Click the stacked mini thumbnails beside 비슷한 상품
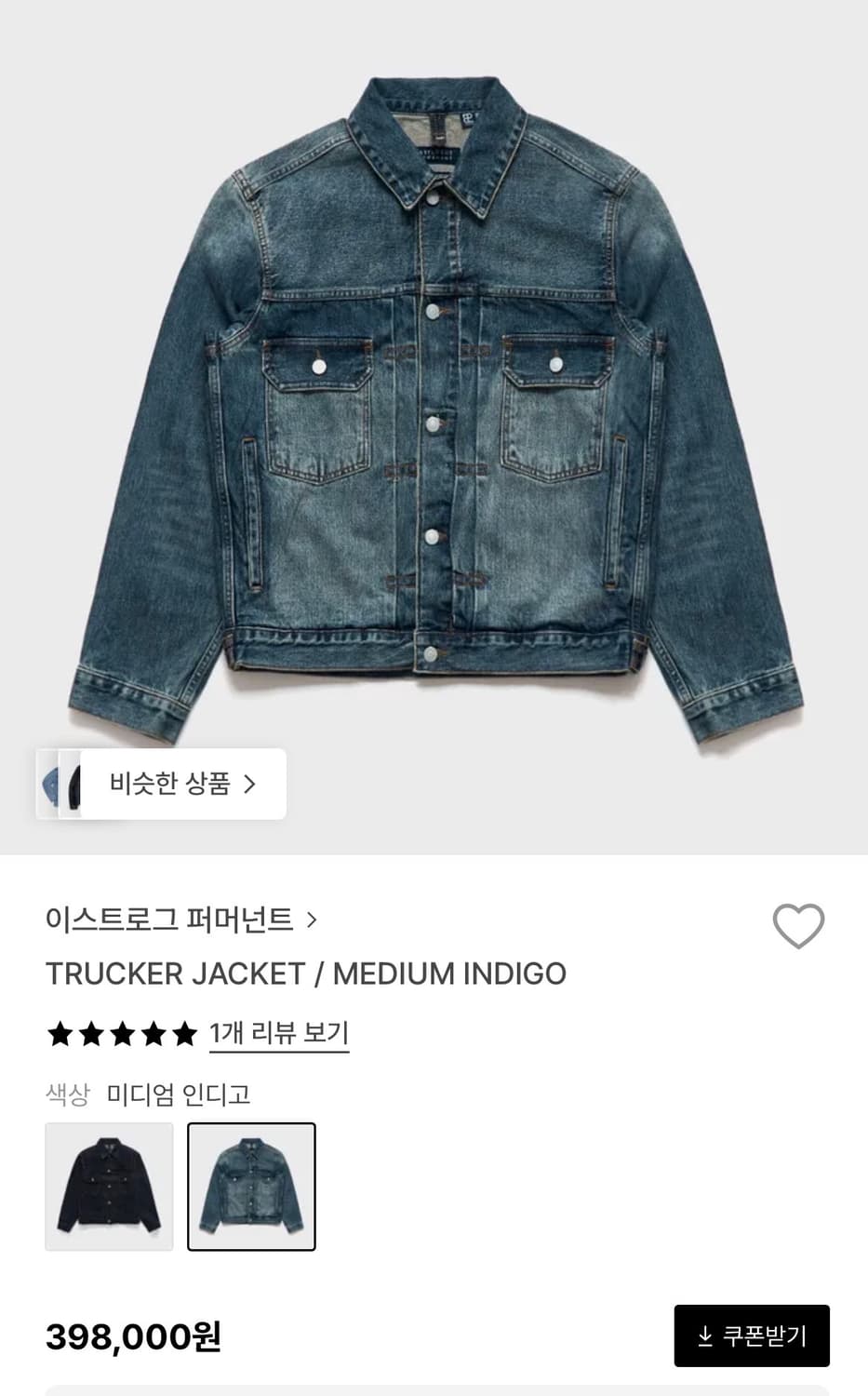The width and height of the screenshot is (868, 1396). pos(63,784)
